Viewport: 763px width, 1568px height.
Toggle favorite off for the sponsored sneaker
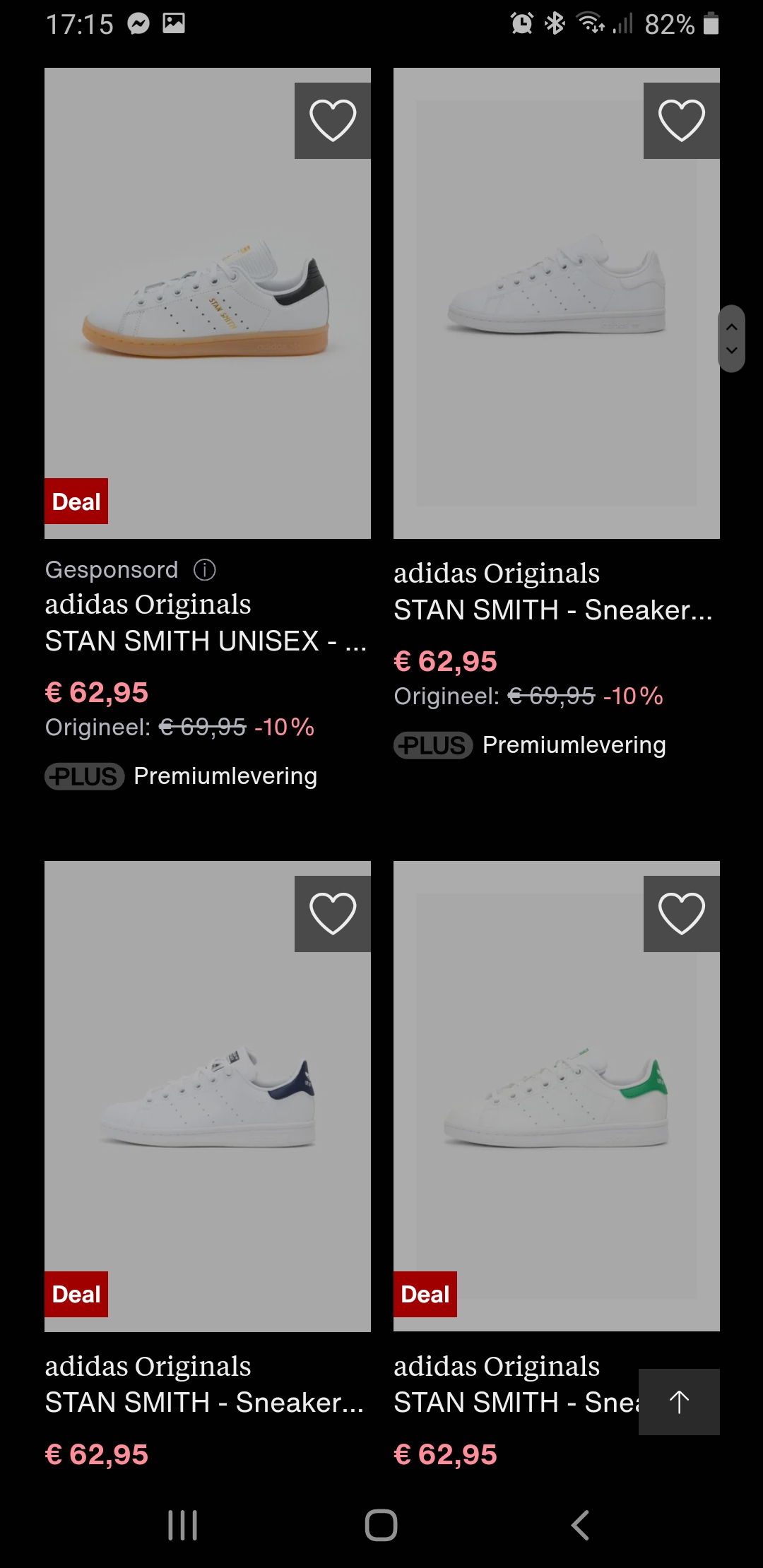(x=332, y=119)
